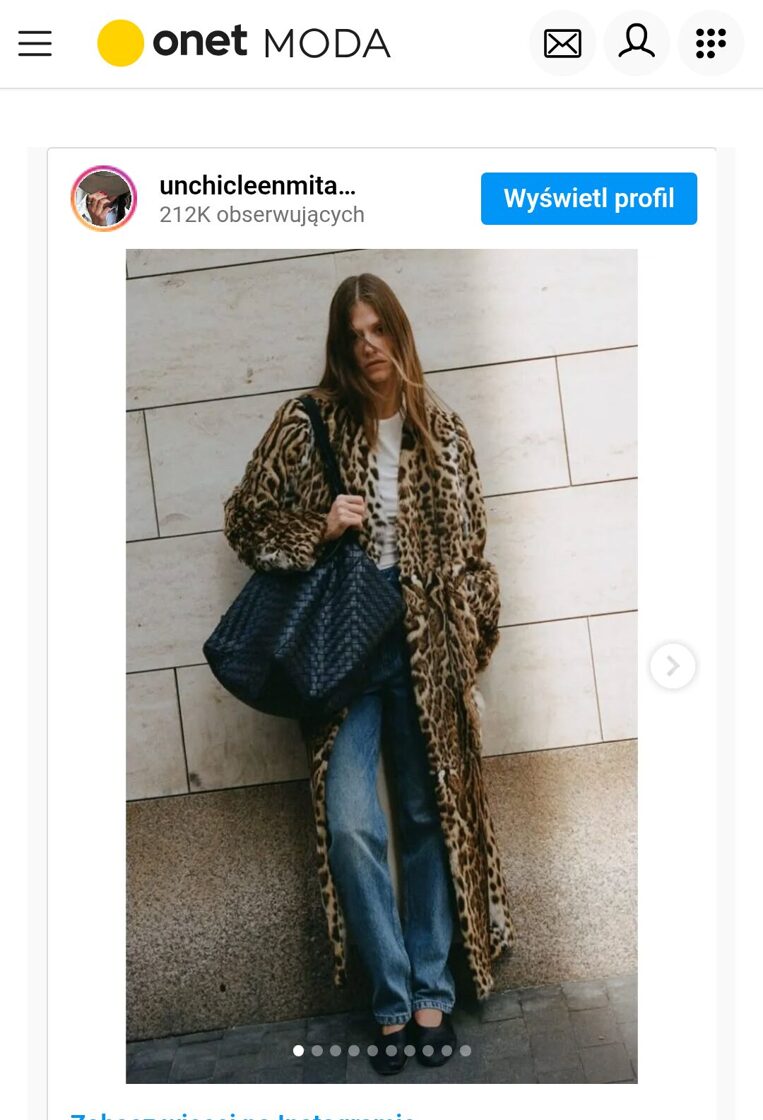Click the yellow circle in the Onet logo
763x1120 pixels.
(119, 43)
